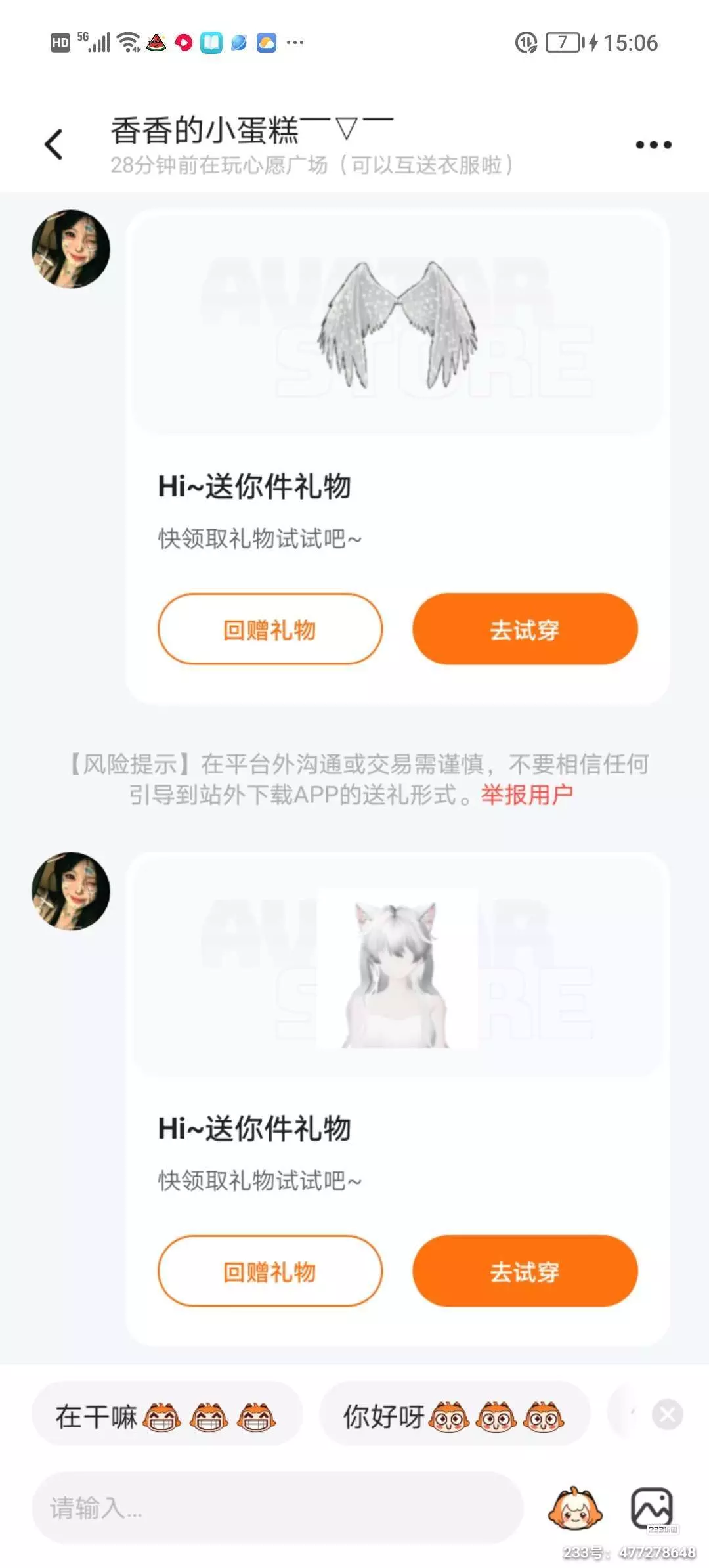The height and width of the screenshot is (1568, 709).
Task: Focus the 请输入 message field
Action: pyautogui.click(x=278, y=1508)
